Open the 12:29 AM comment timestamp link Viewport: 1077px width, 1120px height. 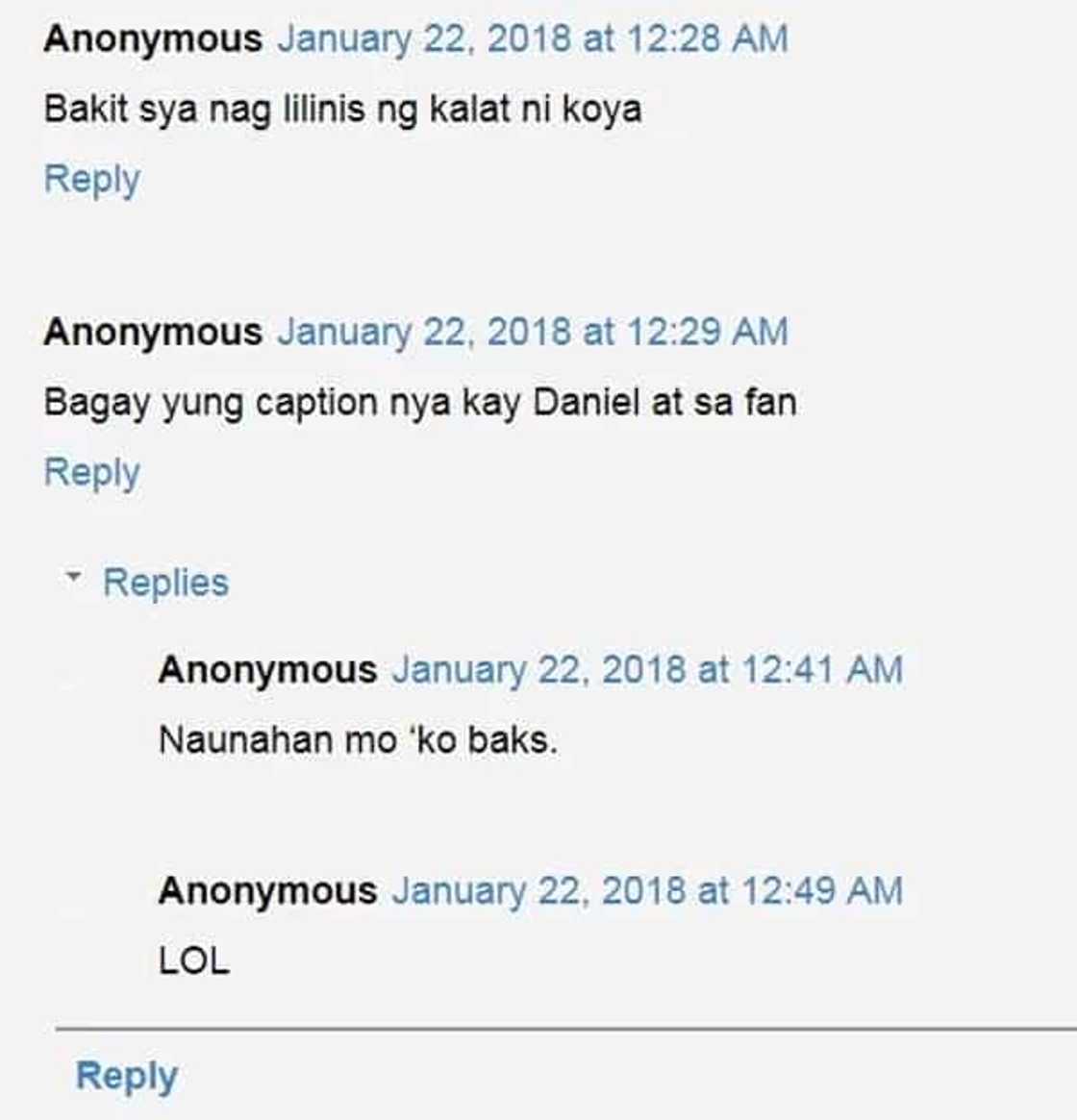tap(532, 333)
